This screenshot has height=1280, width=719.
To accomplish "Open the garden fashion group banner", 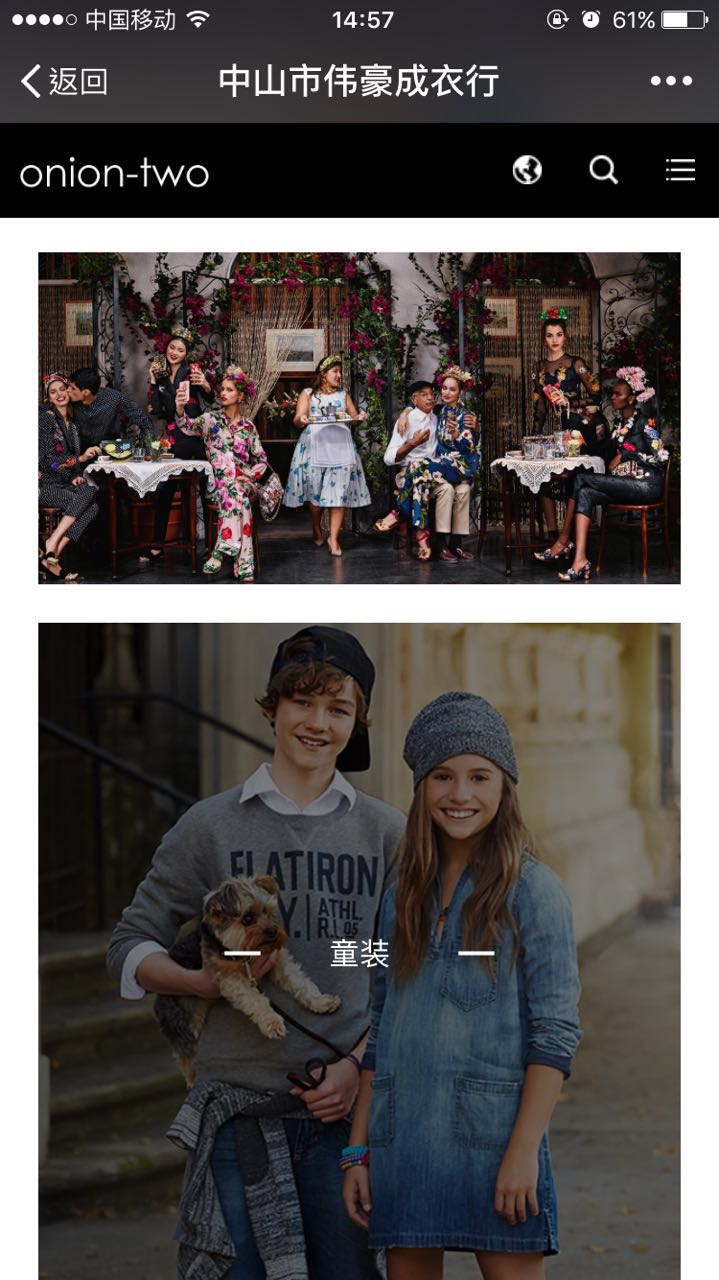I will coord(359,417).
